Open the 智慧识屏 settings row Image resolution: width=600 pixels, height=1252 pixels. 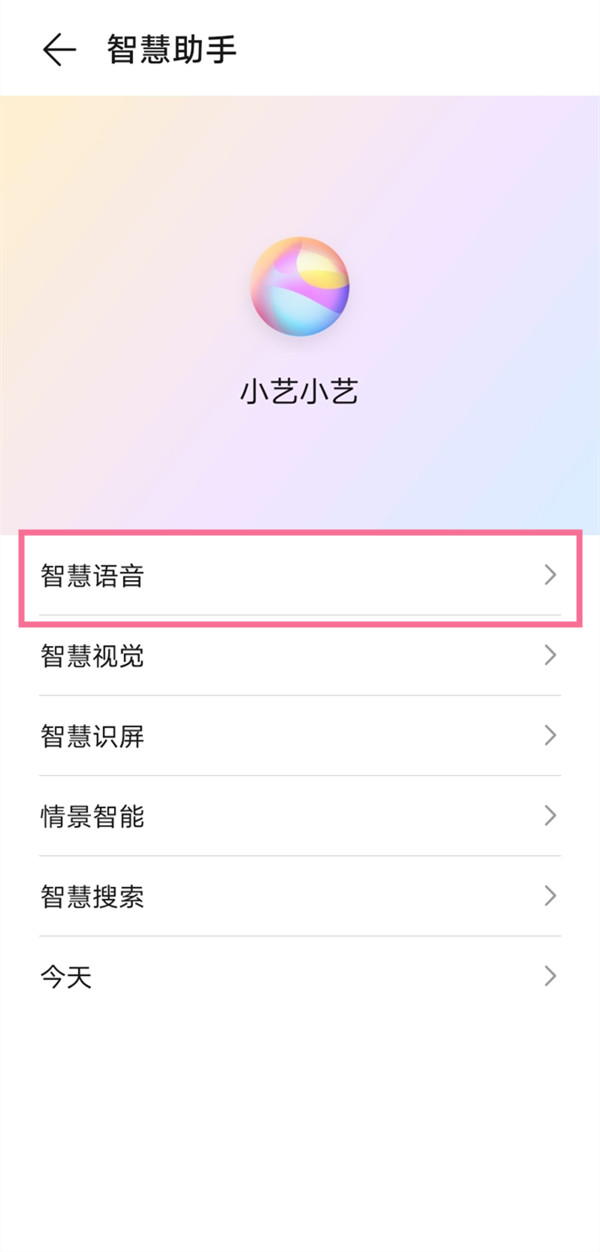pos(300,736)
